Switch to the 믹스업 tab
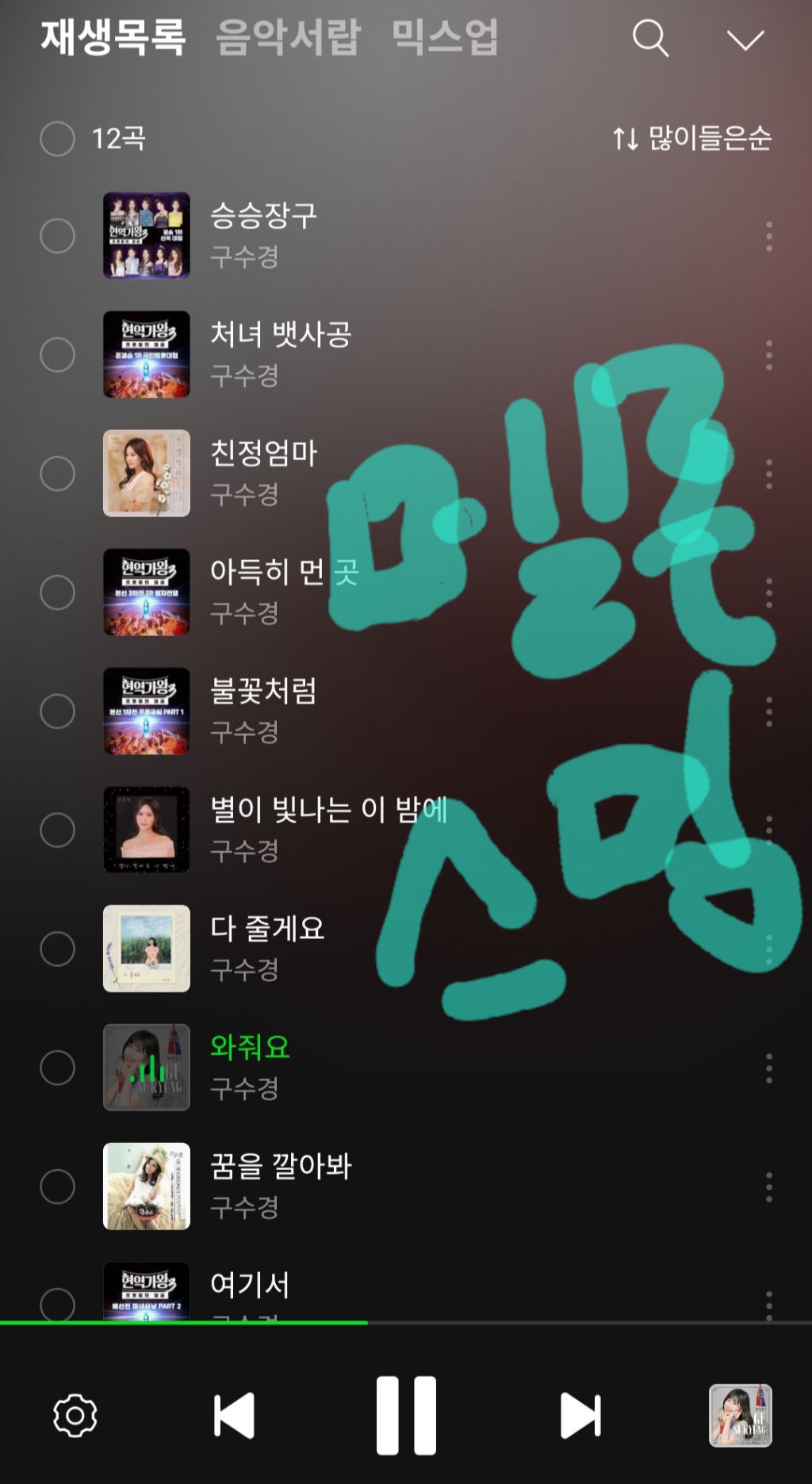 pos(445,38)
